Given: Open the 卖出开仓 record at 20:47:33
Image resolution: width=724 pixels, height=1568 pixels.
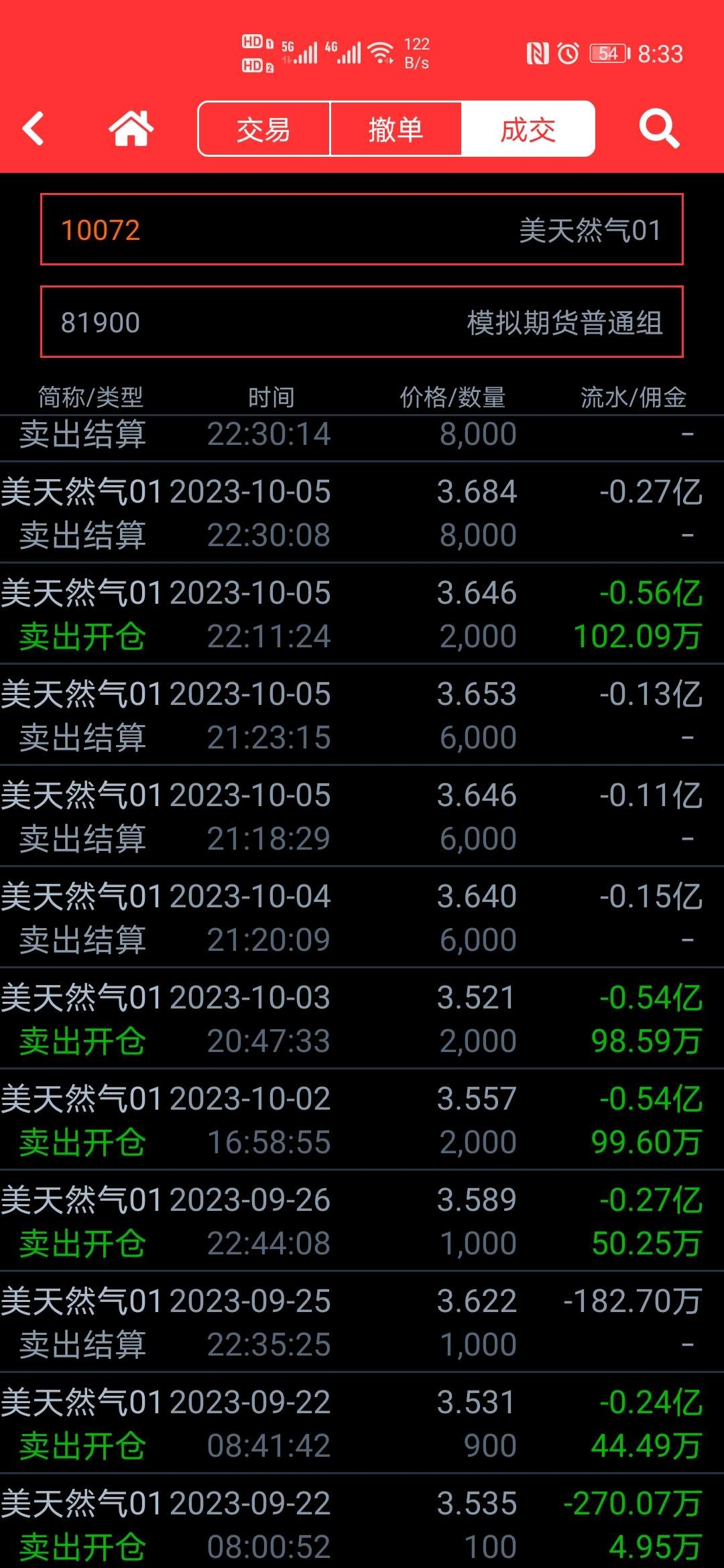Looking at the screenshot, I should coord(362,1019).
